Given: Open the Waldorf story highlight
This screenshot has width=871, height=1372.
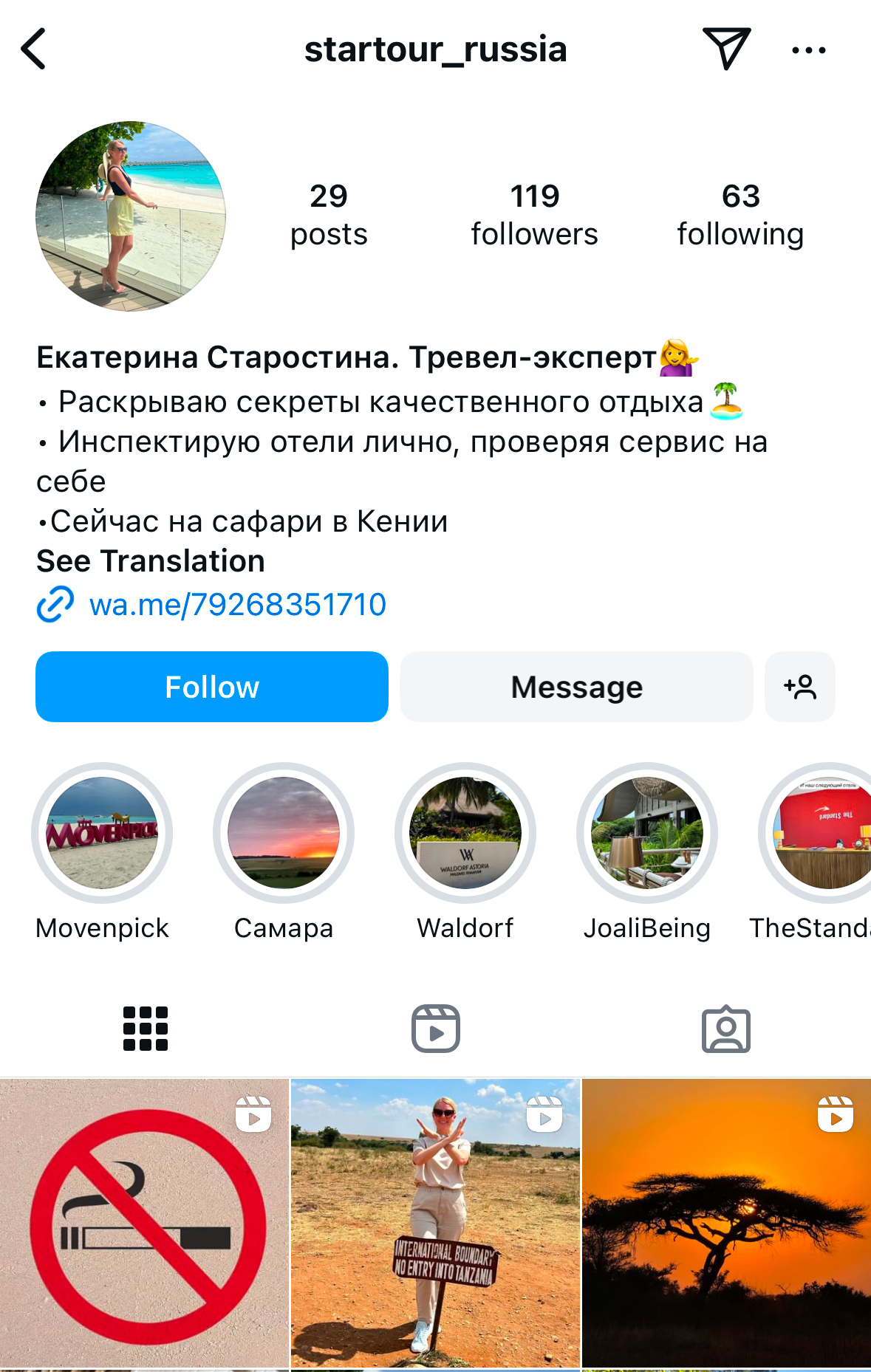Looking at the screenshot, I should (465, 833).
